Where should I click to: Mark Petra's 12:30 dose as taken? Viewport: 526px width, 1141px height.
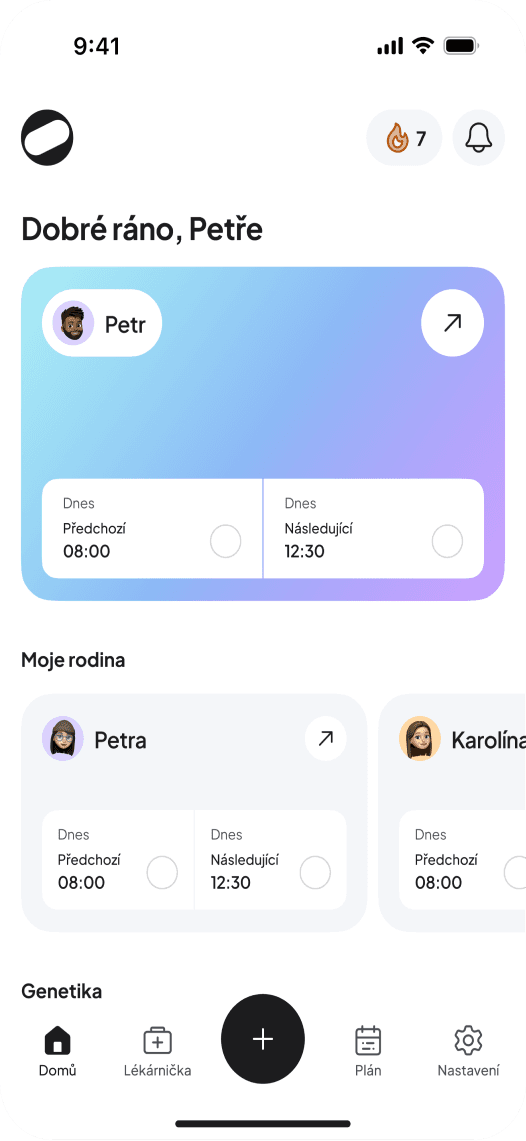pos(316,872)
